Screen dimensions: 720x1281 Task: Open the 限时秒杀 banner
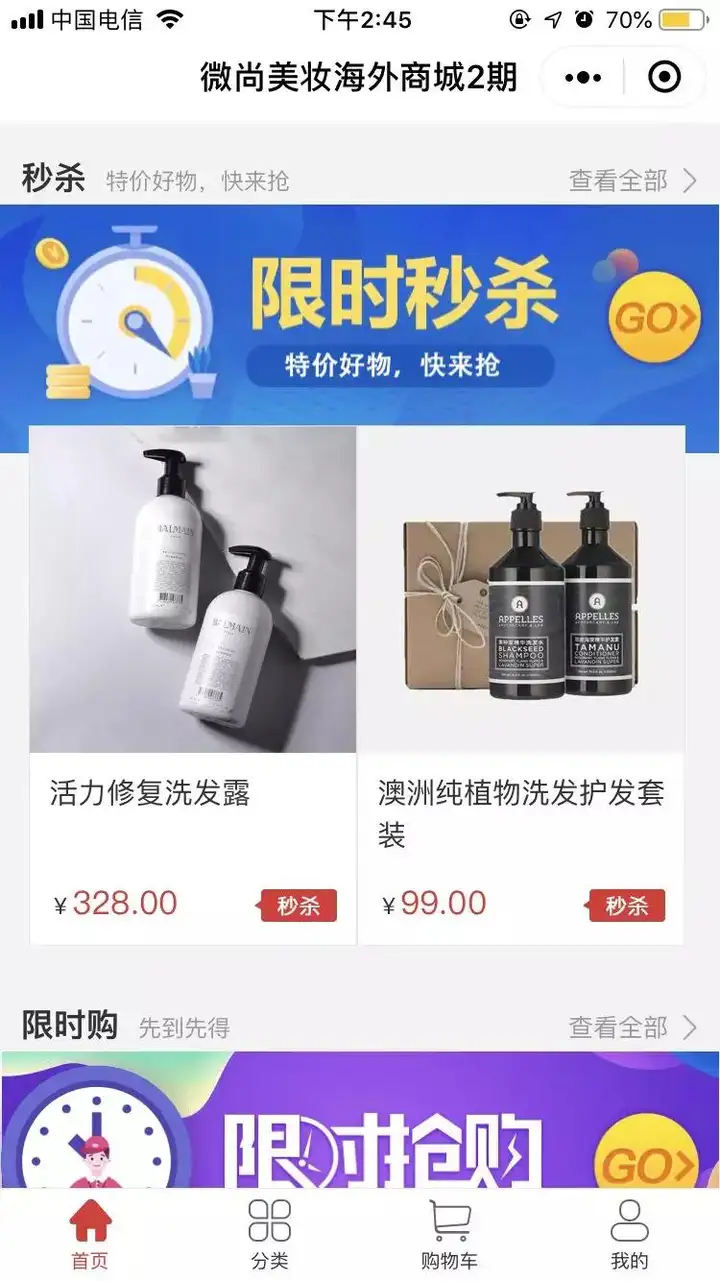[x=360, y=312]
